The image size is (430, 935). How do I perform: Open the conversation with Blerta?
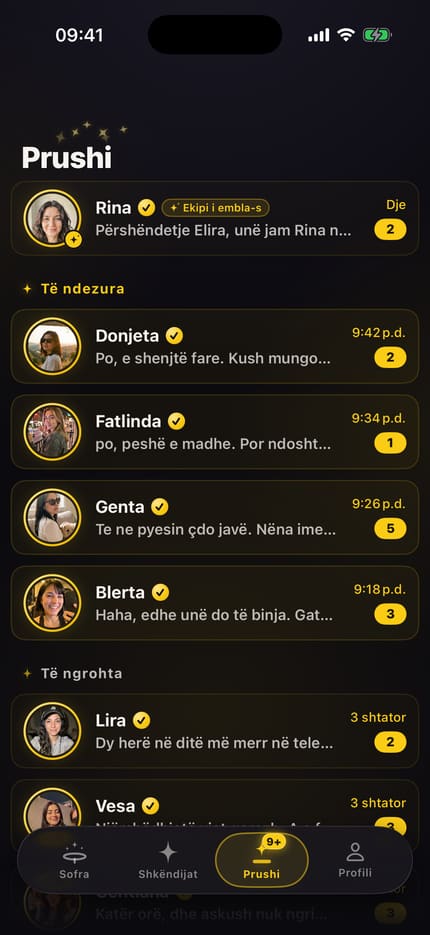tap(215, 603)
